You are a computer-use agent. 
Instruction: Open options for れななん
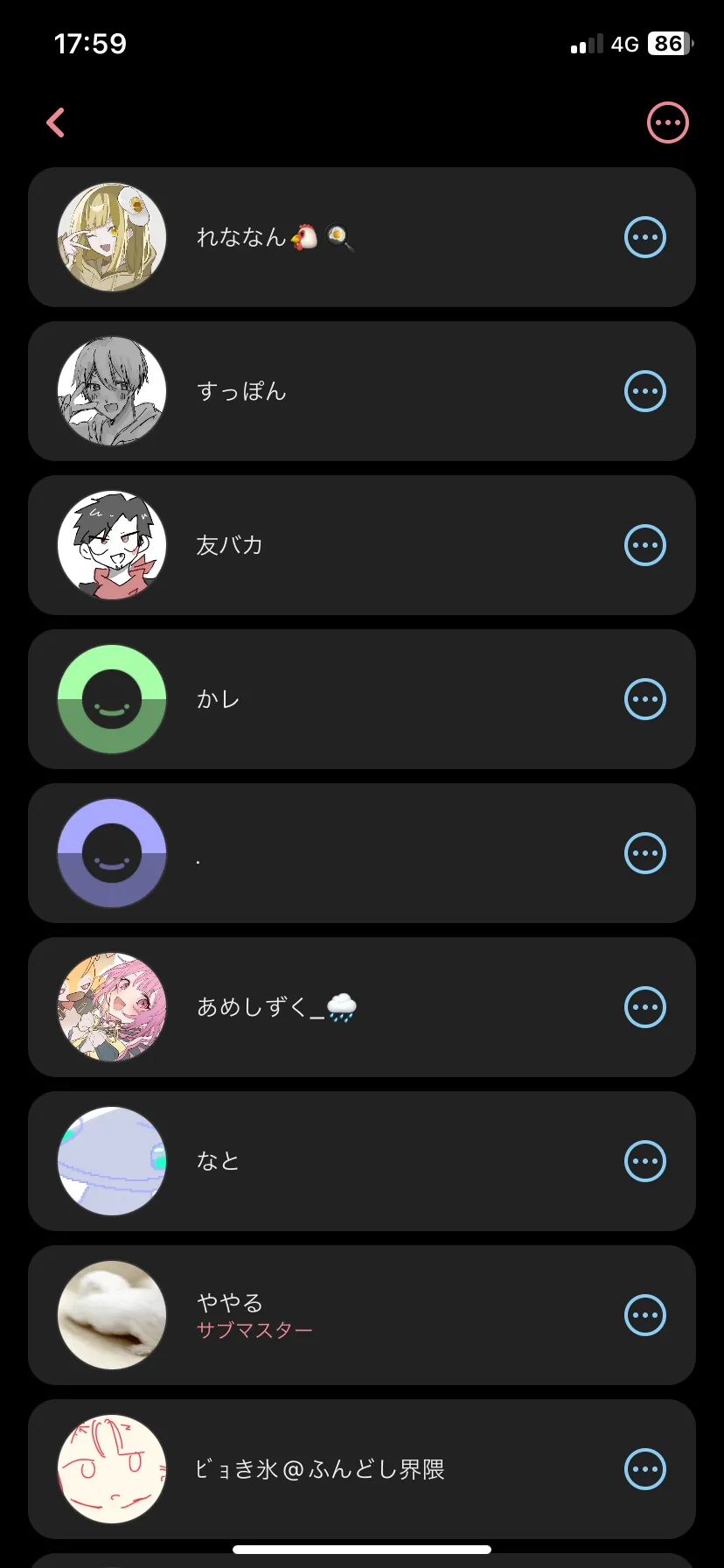(645, 237)
